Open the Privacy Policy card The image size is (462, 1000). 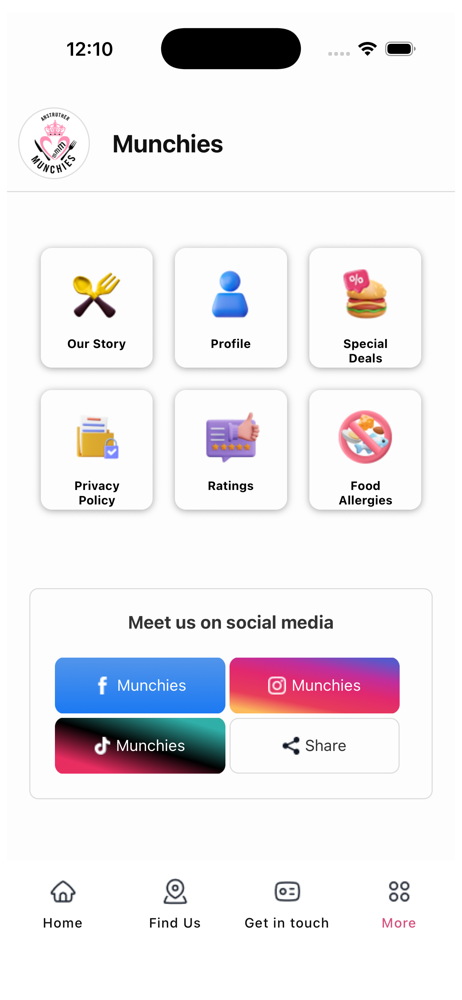(x=96, y=450)
